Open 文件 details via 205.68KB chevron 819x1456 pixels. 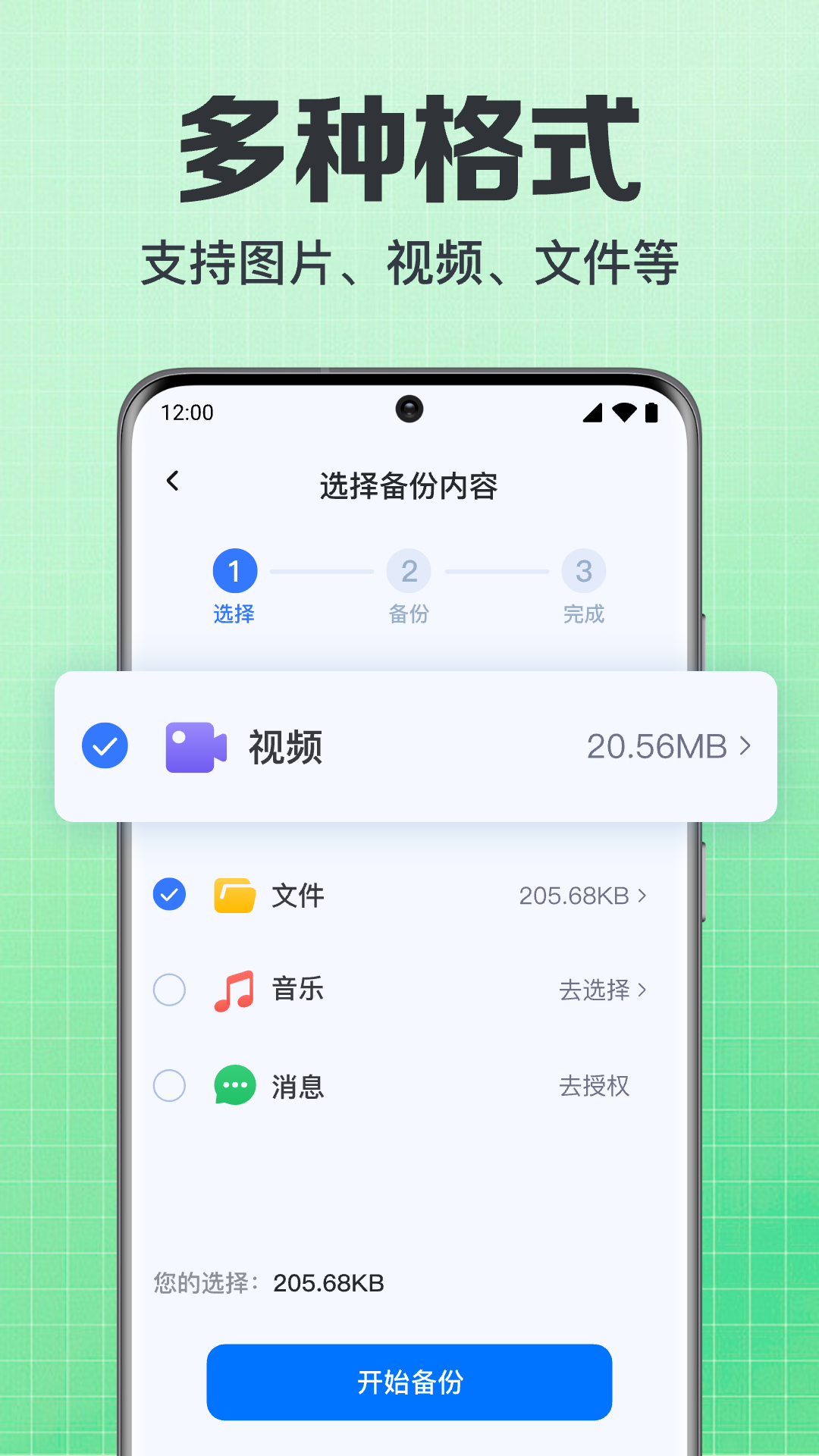(642, 895)
